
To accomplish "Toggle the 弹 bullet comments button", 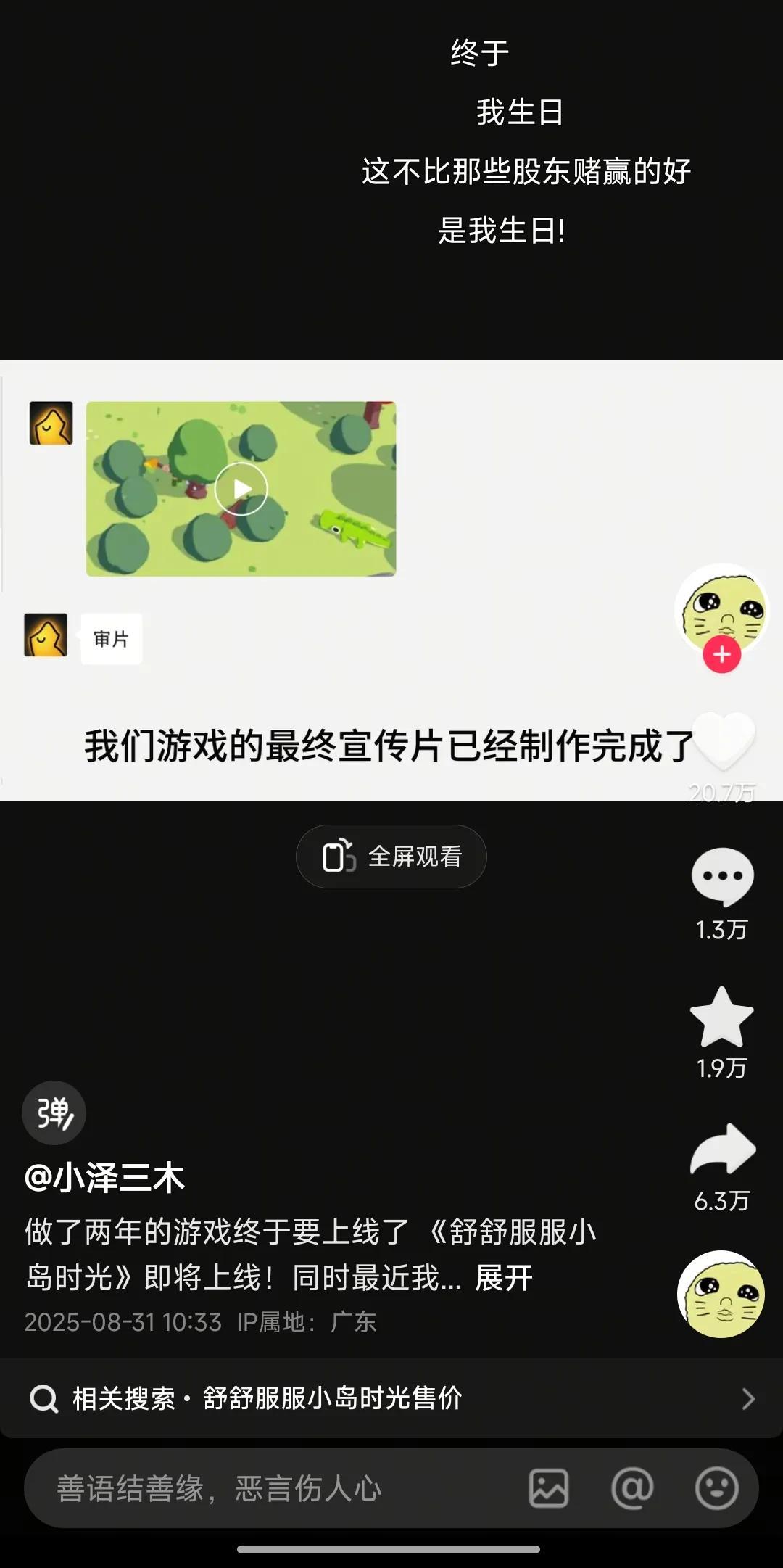I will [54, 1113].
